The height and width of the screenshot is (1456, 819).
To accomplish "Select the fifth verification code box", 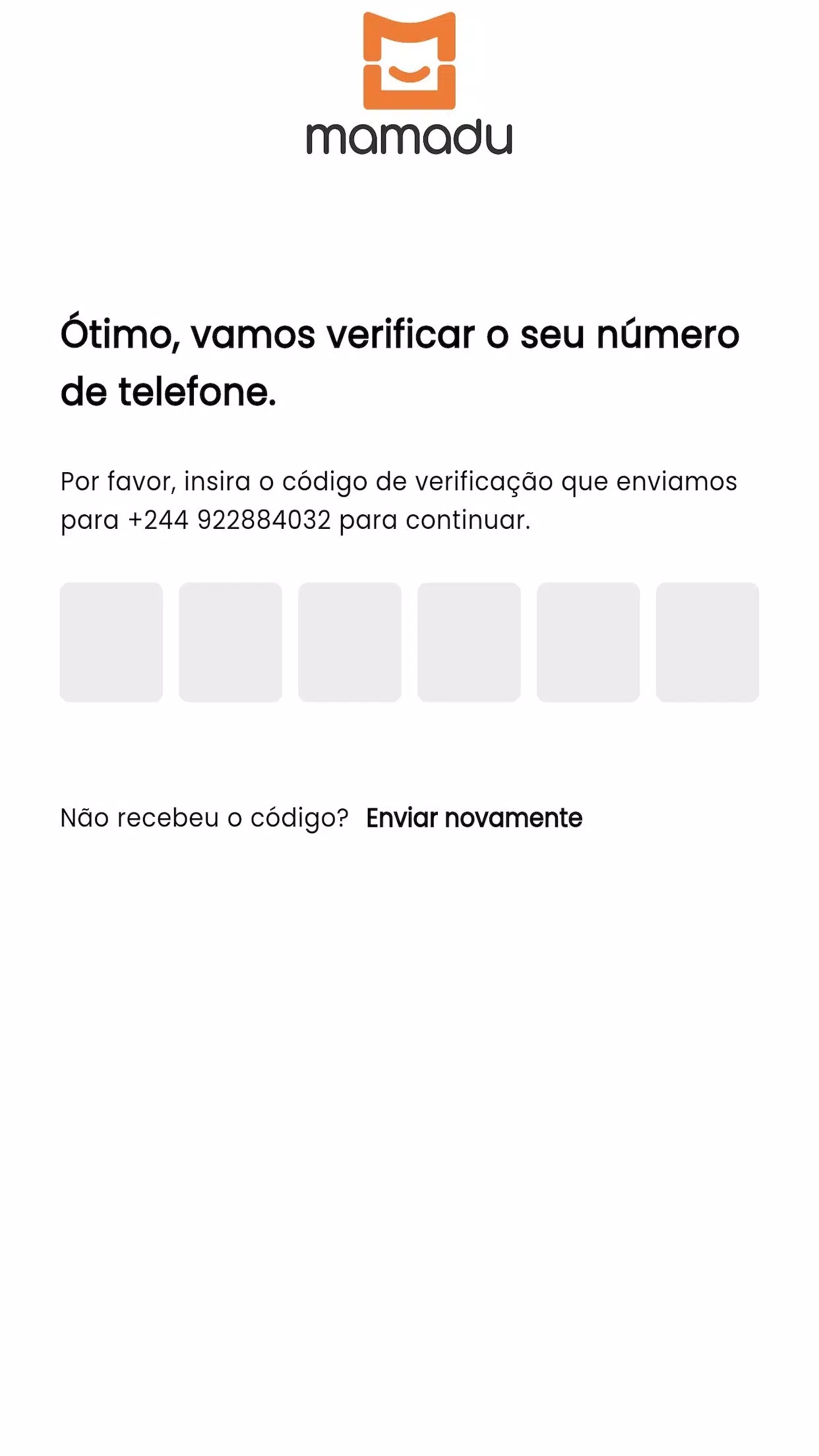I will click(588, 642).
